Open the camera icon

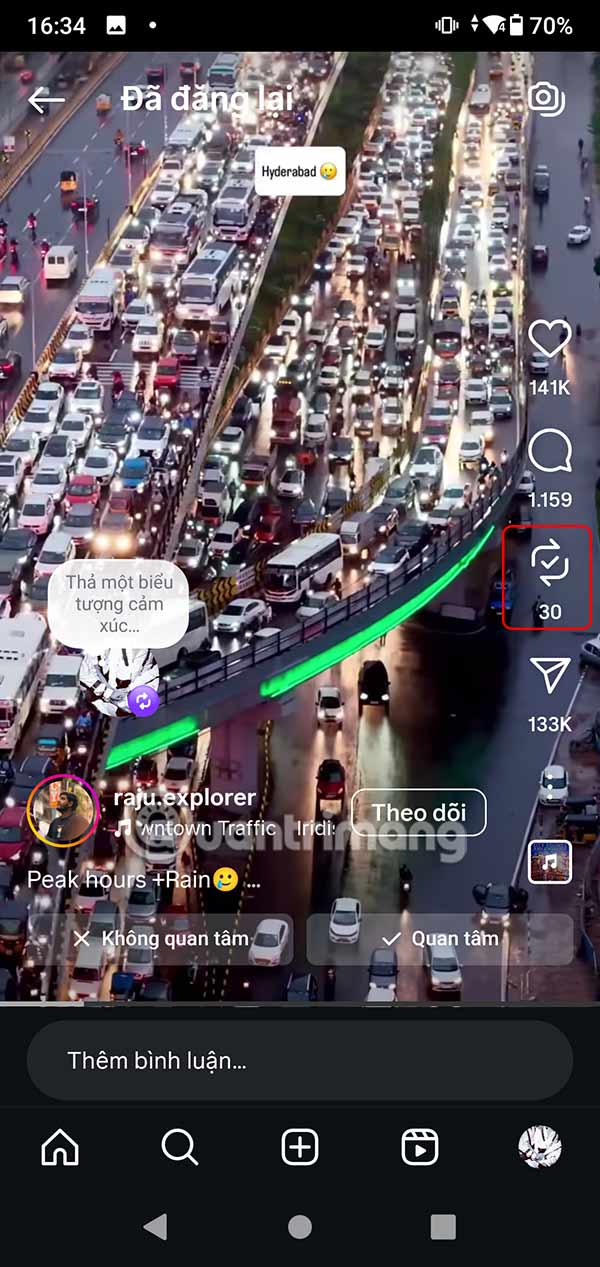click(x=546, y=98)
